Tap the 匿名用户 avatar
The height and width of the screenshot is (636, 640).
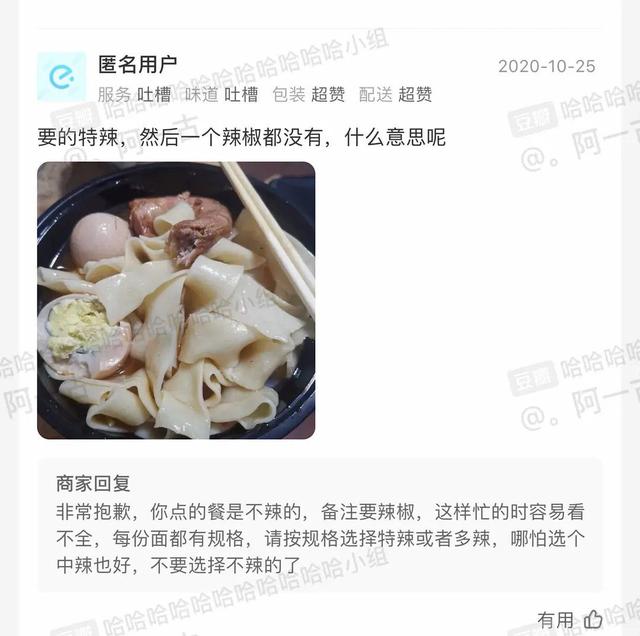(x=61, y=77)
